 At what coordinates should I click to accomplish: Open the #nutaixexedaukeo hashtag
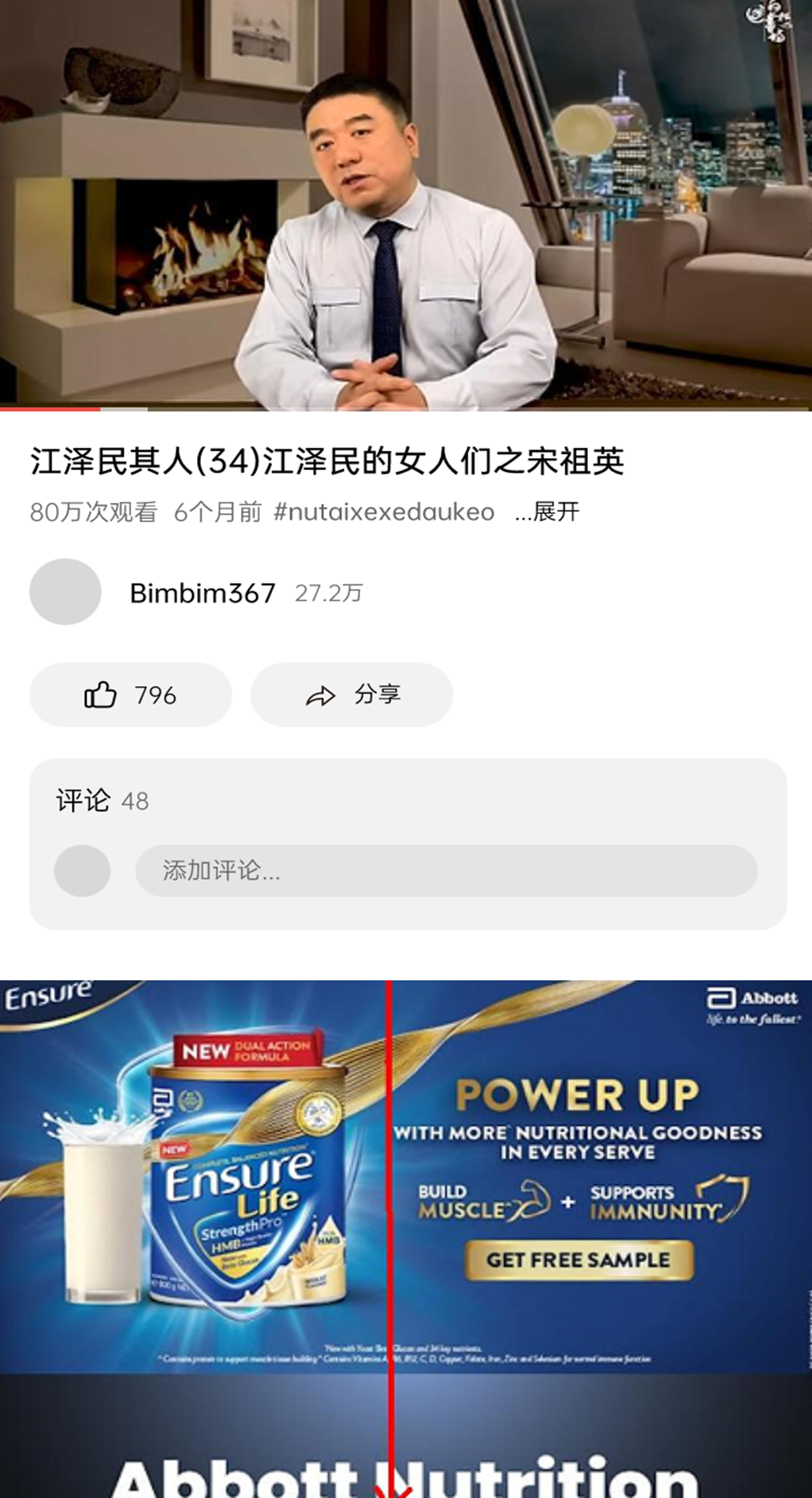(384, 512)
